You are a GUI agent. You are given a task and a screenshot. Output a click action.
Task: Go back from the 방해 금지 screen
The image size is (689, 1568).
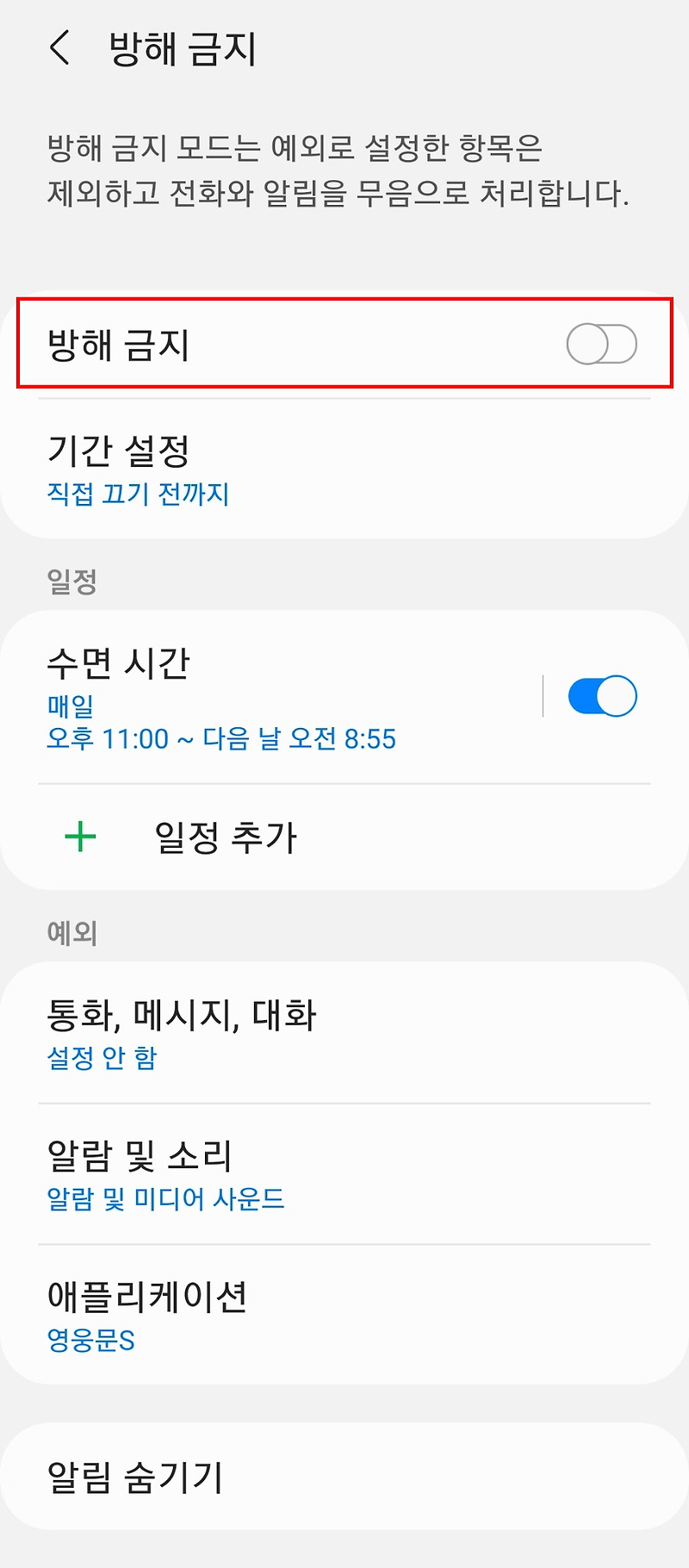[59, 48]
